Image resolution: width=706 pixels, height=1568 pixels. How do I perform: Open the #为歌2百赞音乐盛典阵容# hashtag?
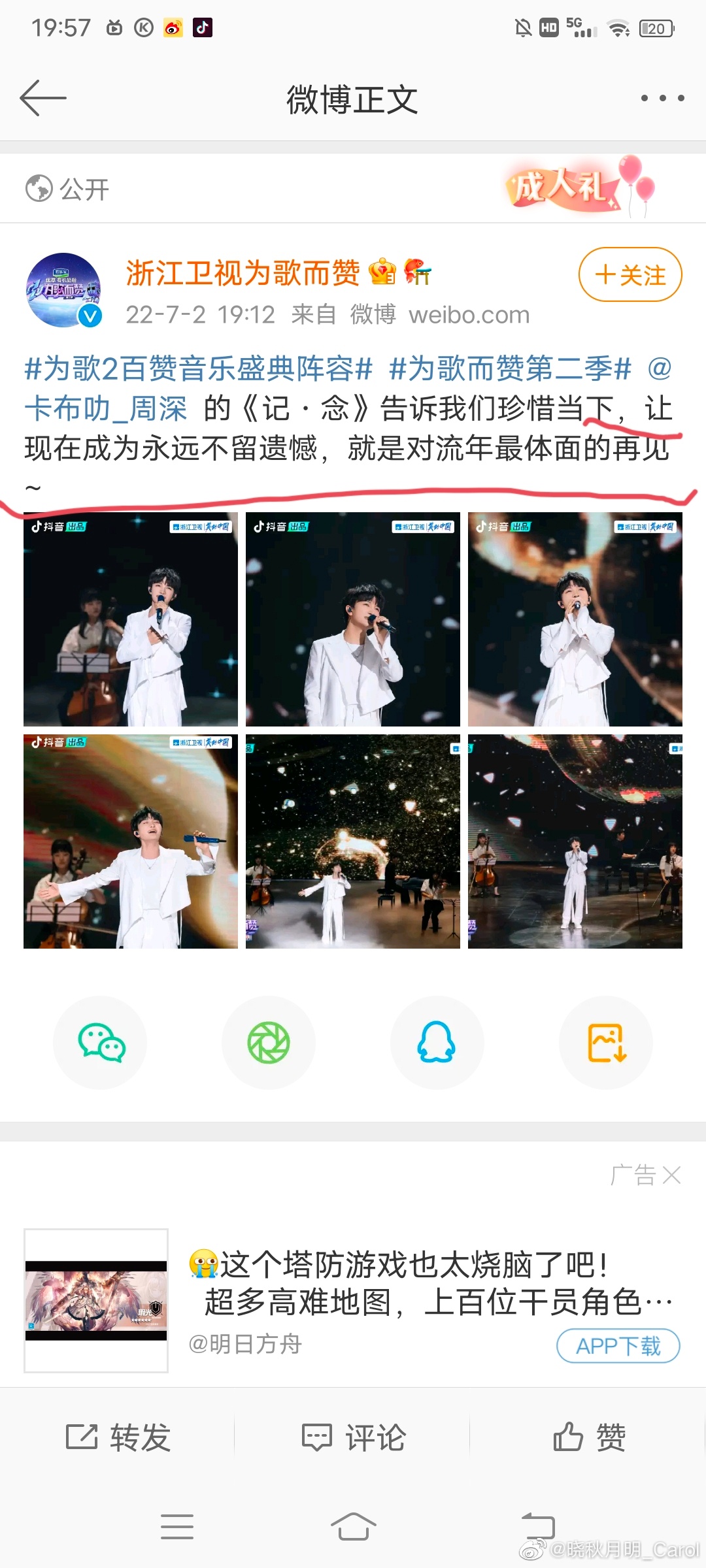(198, 369)
